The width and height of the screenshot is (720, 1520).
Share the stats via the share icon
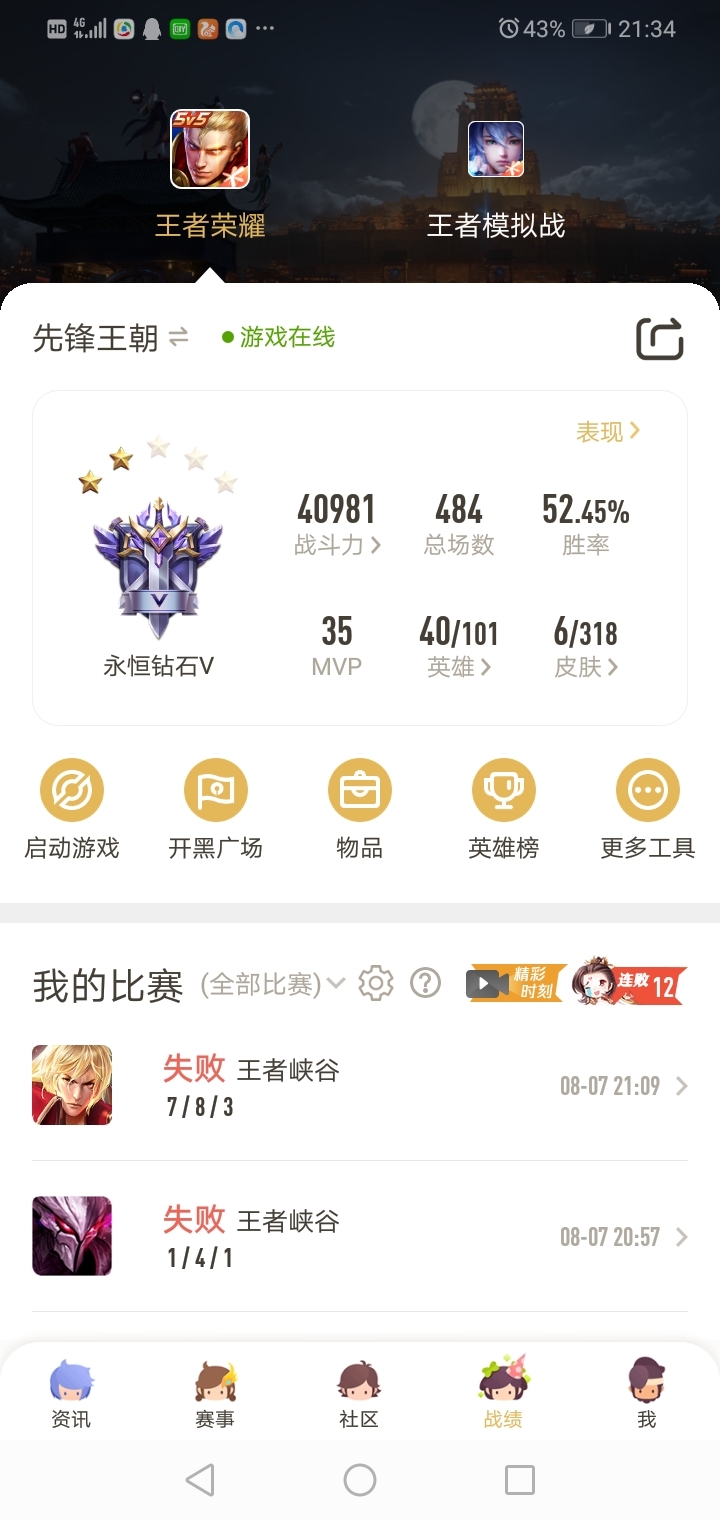pos(660,339)
